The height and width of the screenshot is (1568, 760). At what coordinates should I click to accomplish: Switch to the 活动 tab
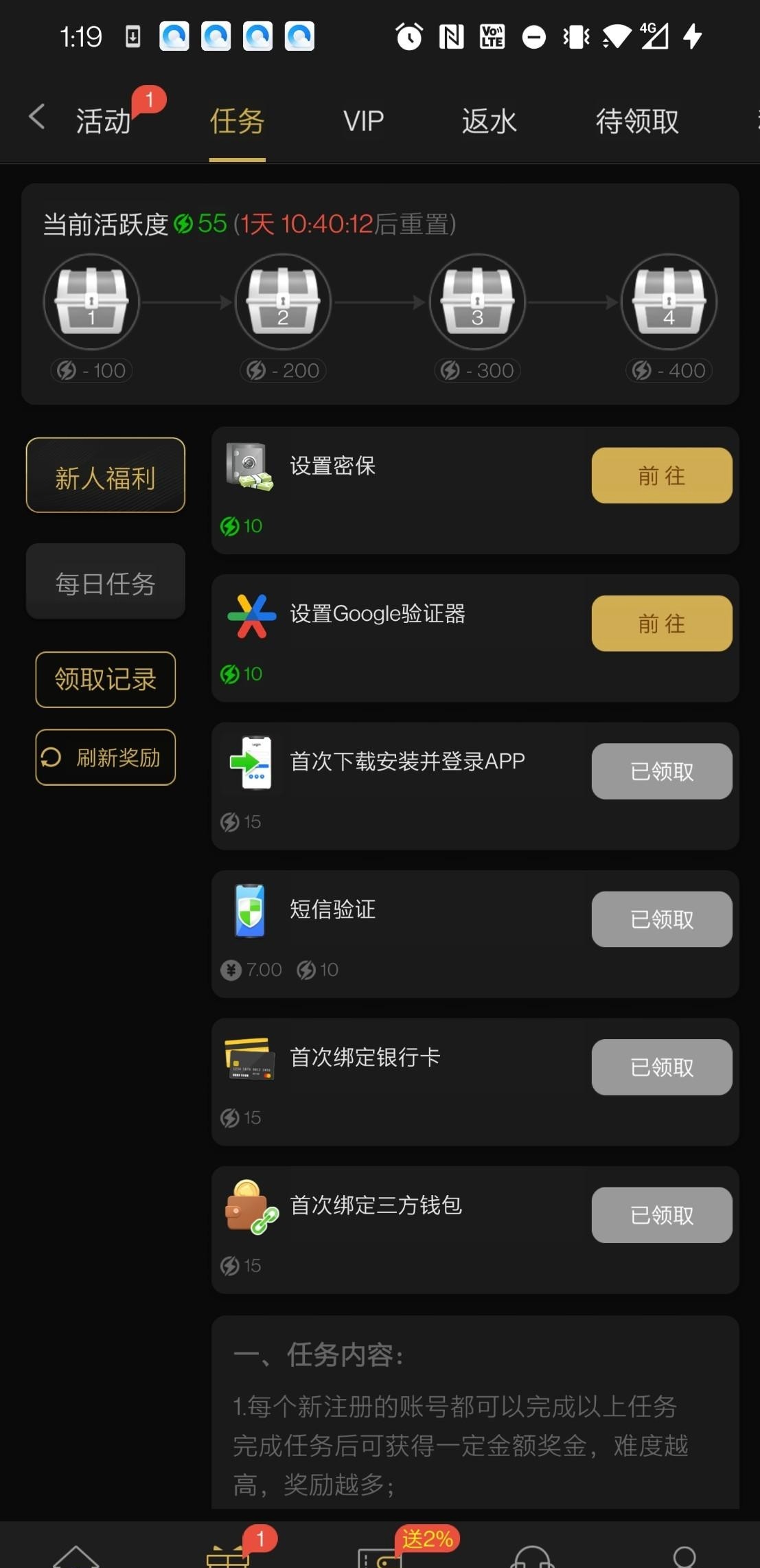click(x=104, y=121)
